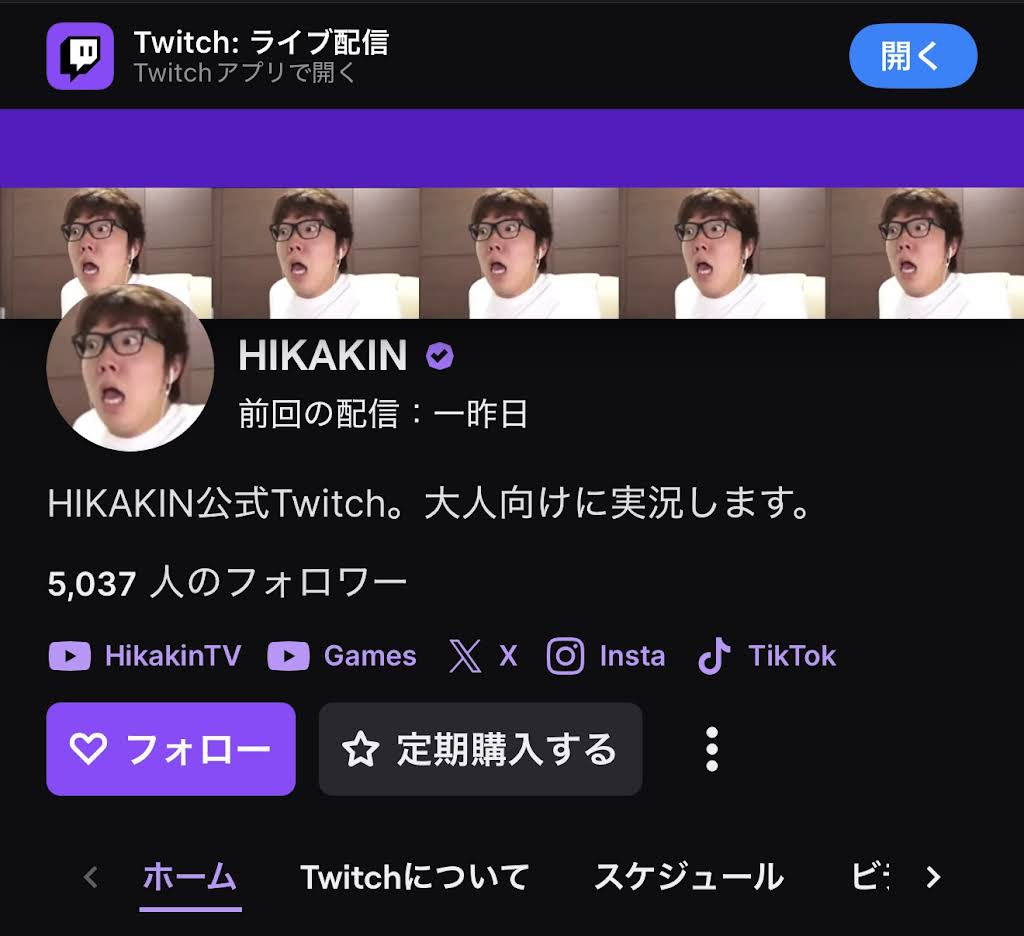1024x936 pixels.
Task: Open the HikakinTV YouTube link
Action: 146,656
